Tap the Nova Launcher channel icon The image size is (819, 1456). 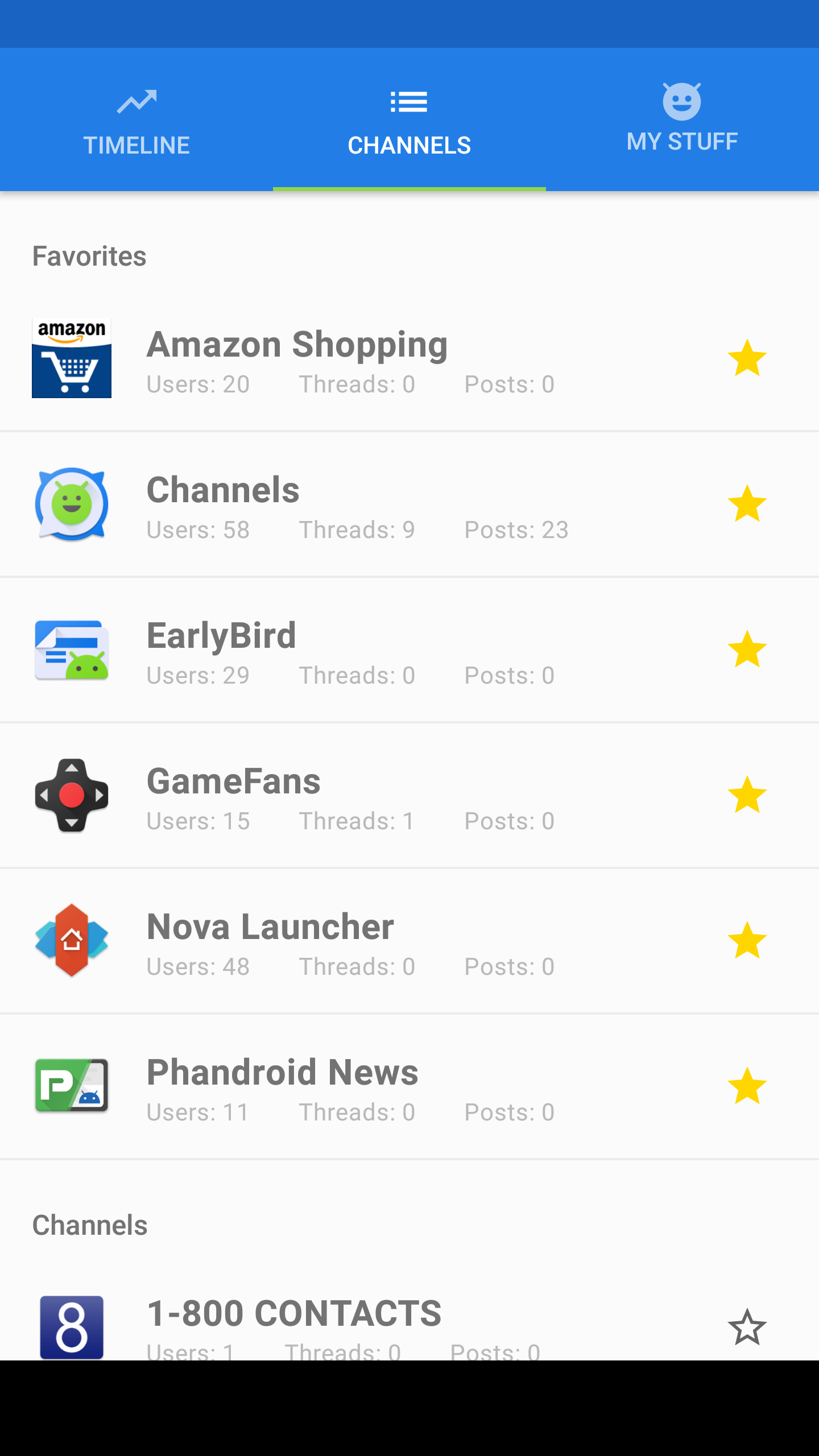coord(71,941)
